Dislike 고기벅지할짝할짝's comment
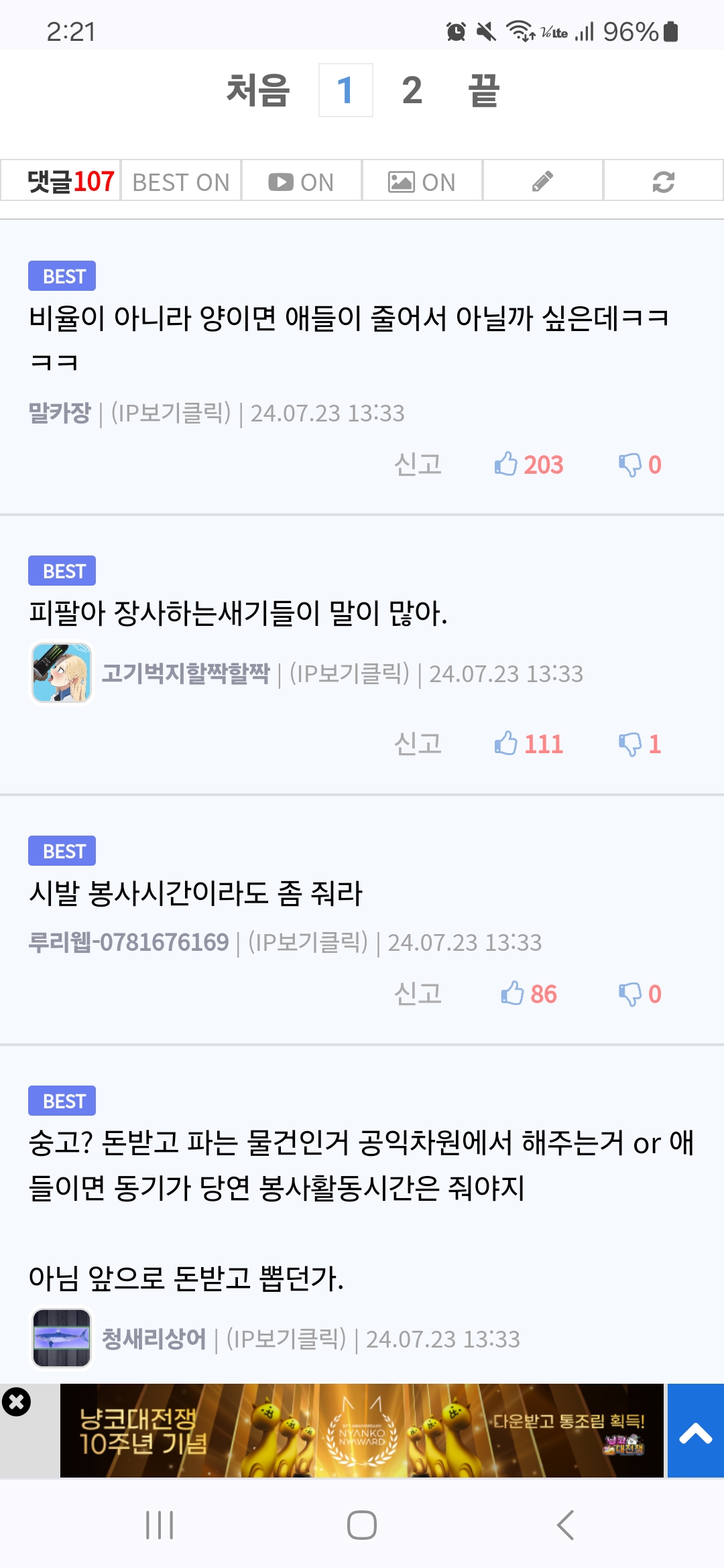Screen dimensions: 724x1568 click(x=640, y=744)
